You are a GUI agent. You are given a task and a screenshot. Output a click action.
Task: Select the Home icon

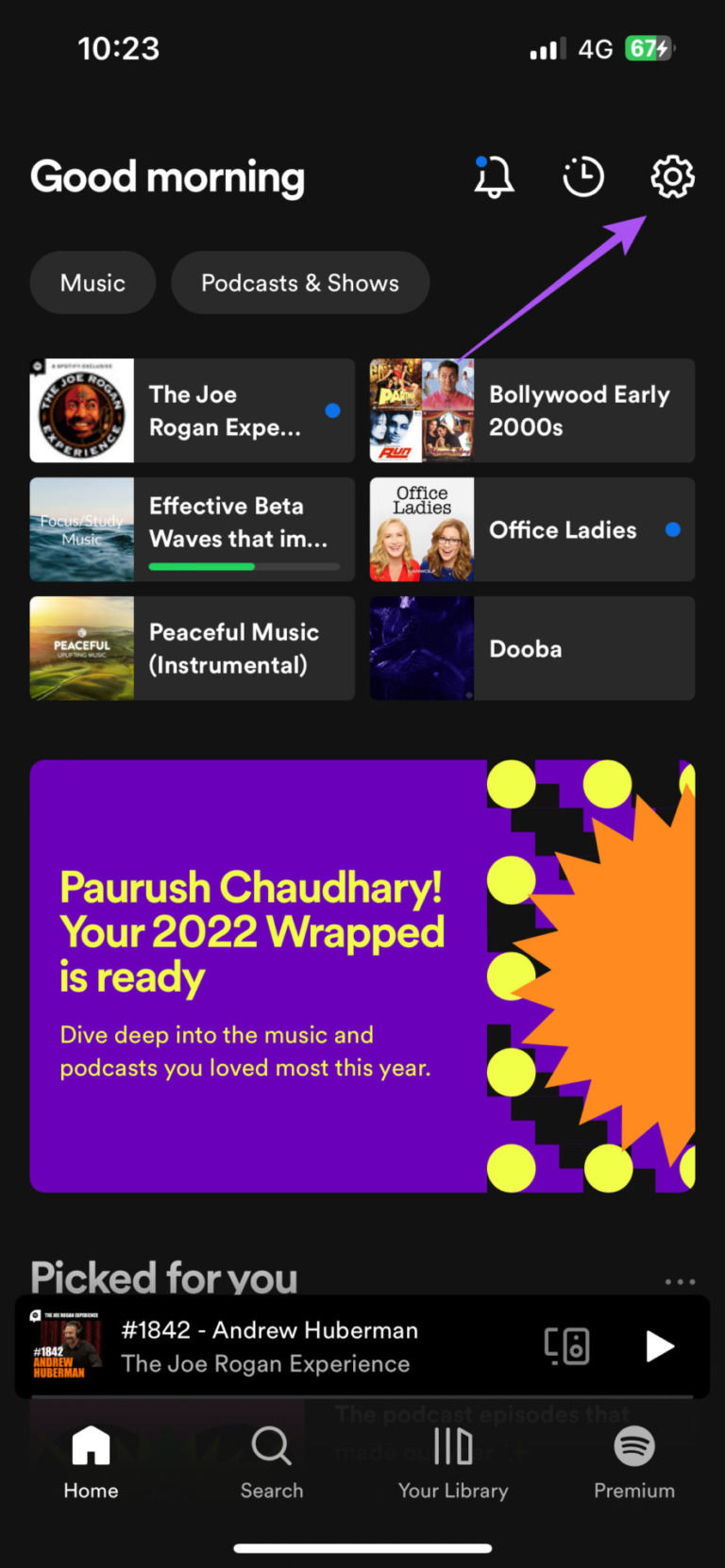tap(90, 1460)
